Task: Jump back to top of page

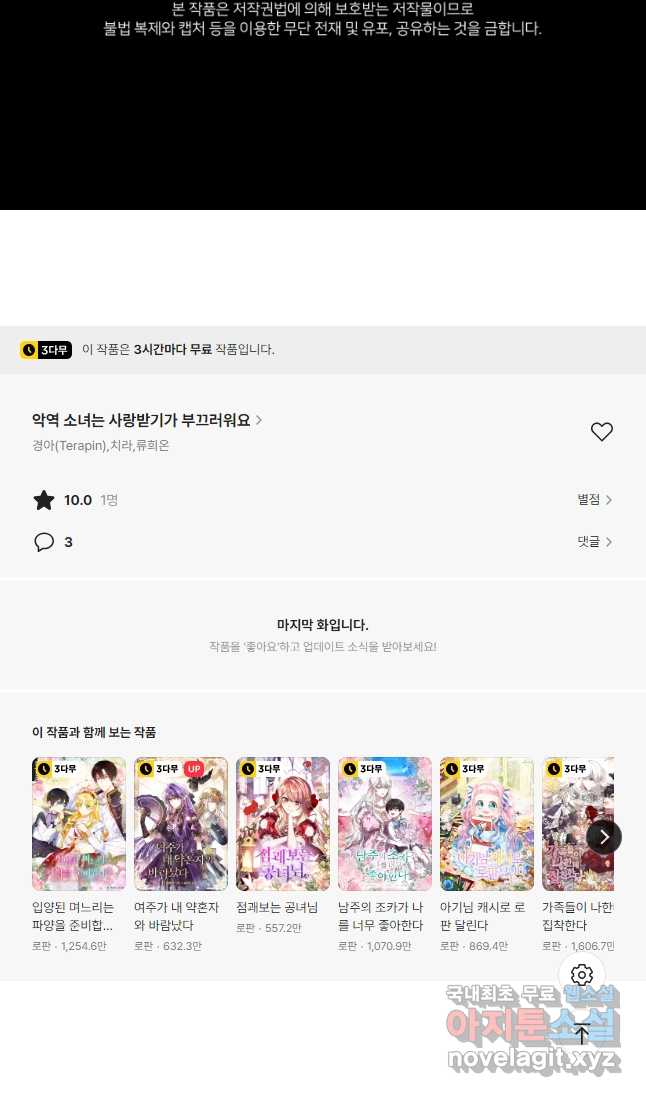Action: click(582, 1034)
